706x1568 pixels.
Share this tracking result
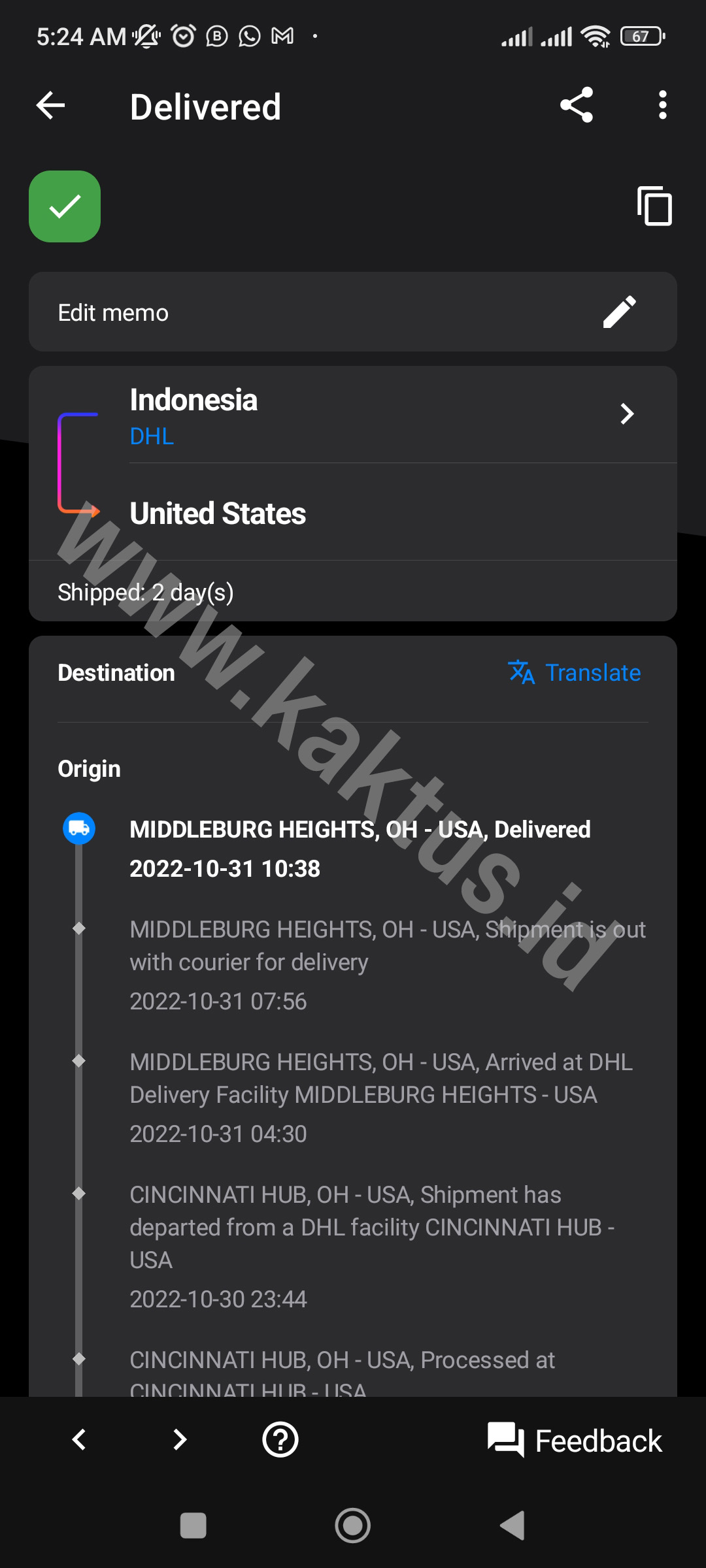coord(577,106)
